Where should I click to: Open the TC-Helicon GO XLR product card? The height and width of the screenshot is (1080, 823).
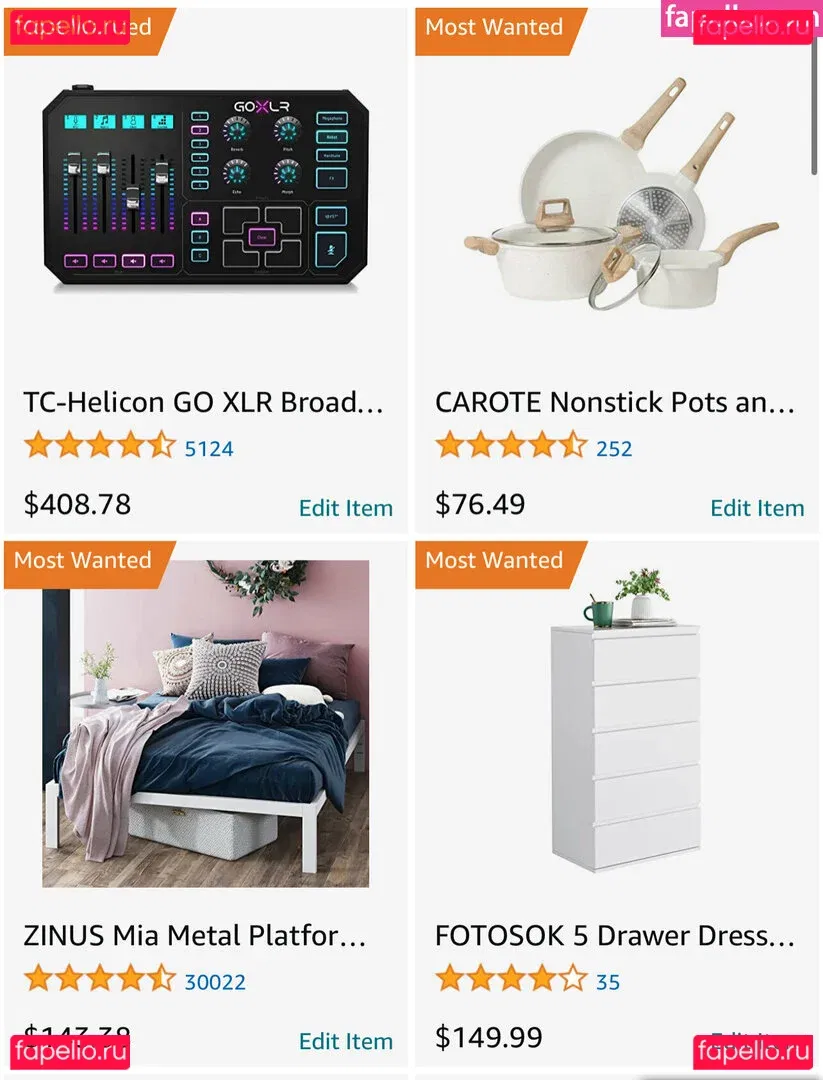(204, 402)
